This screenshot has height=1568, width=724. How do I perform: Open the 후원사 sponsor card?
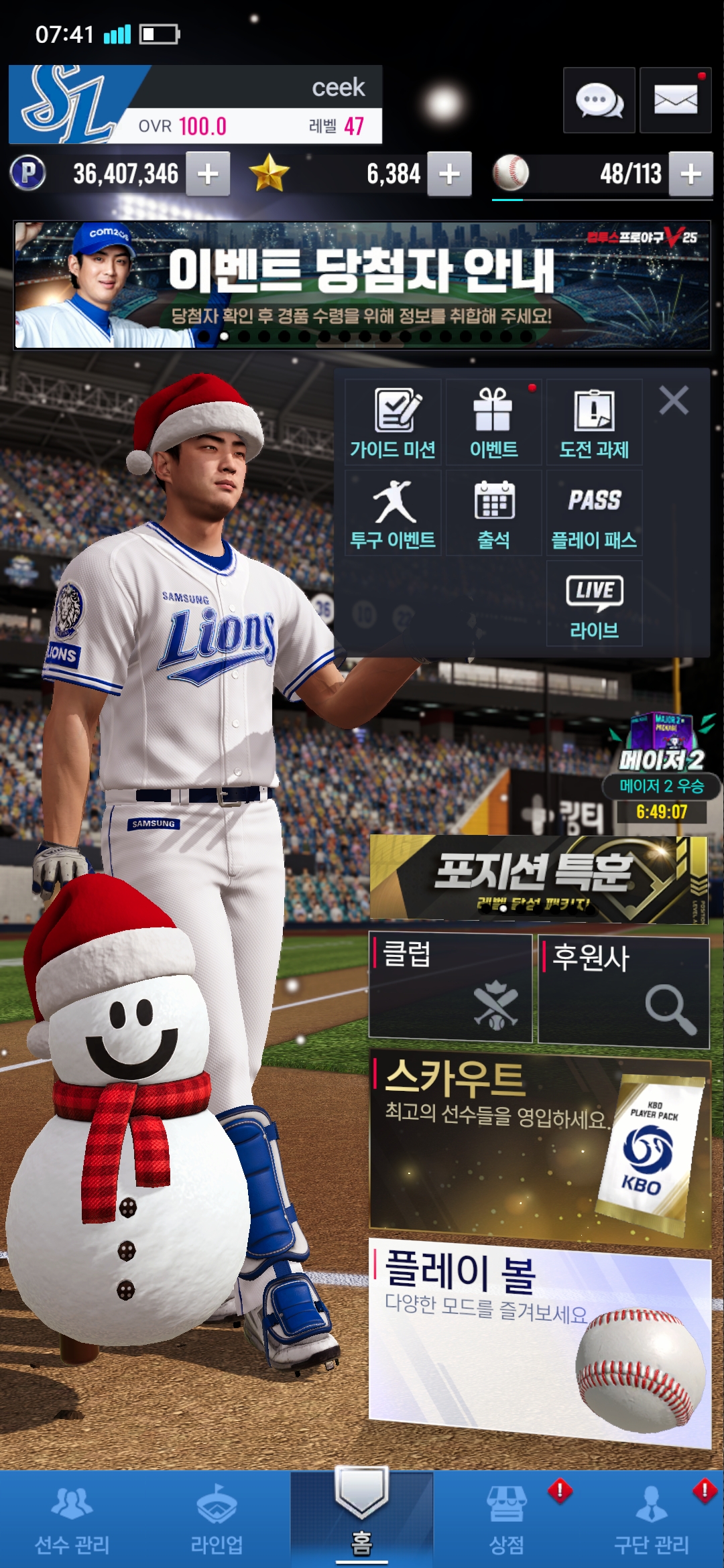click(x=623, y=992)
